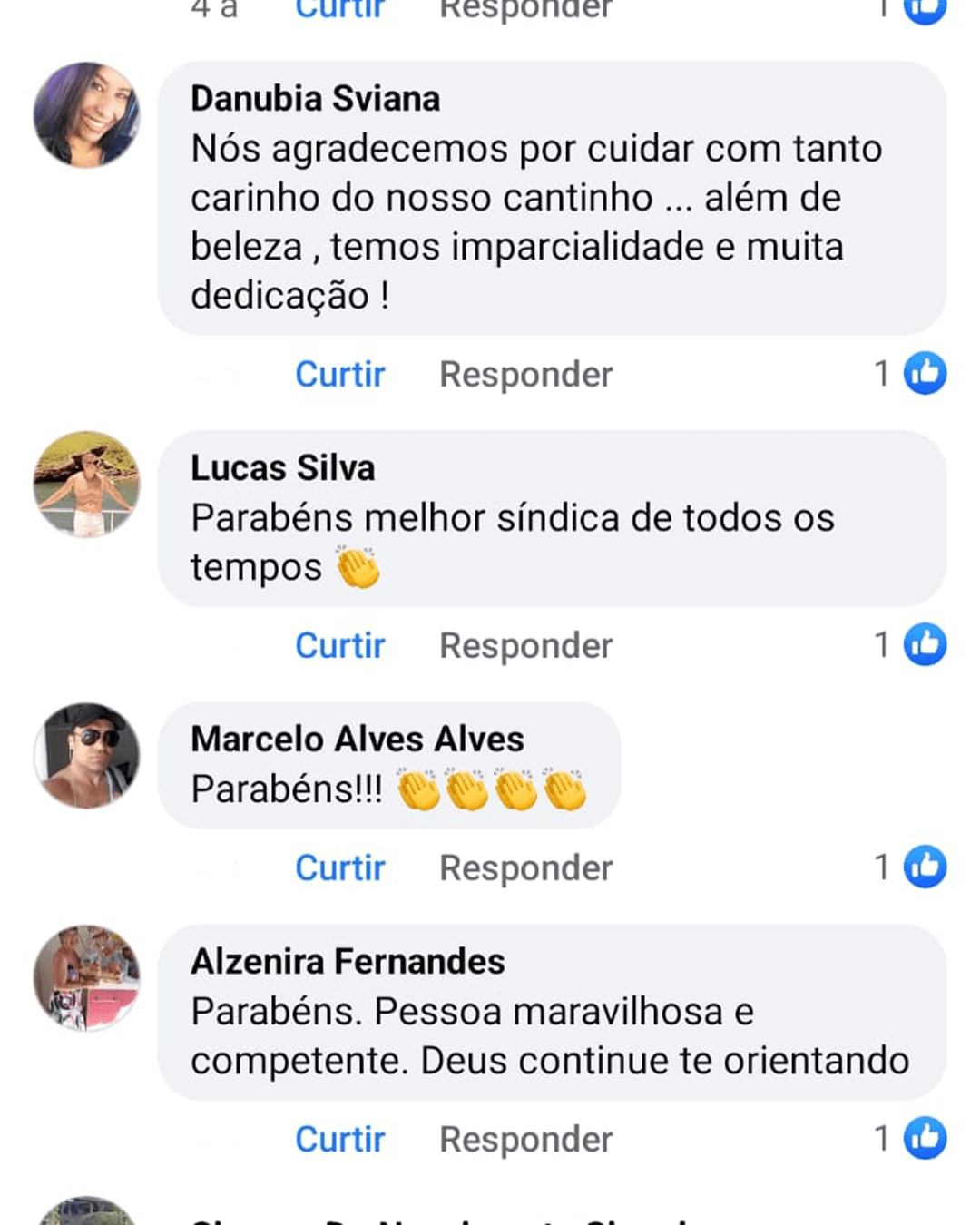Tap Curtir under Alzenira Fernandes' comment
Viewport: 980px width, 1225px height.
point(340,1139)
